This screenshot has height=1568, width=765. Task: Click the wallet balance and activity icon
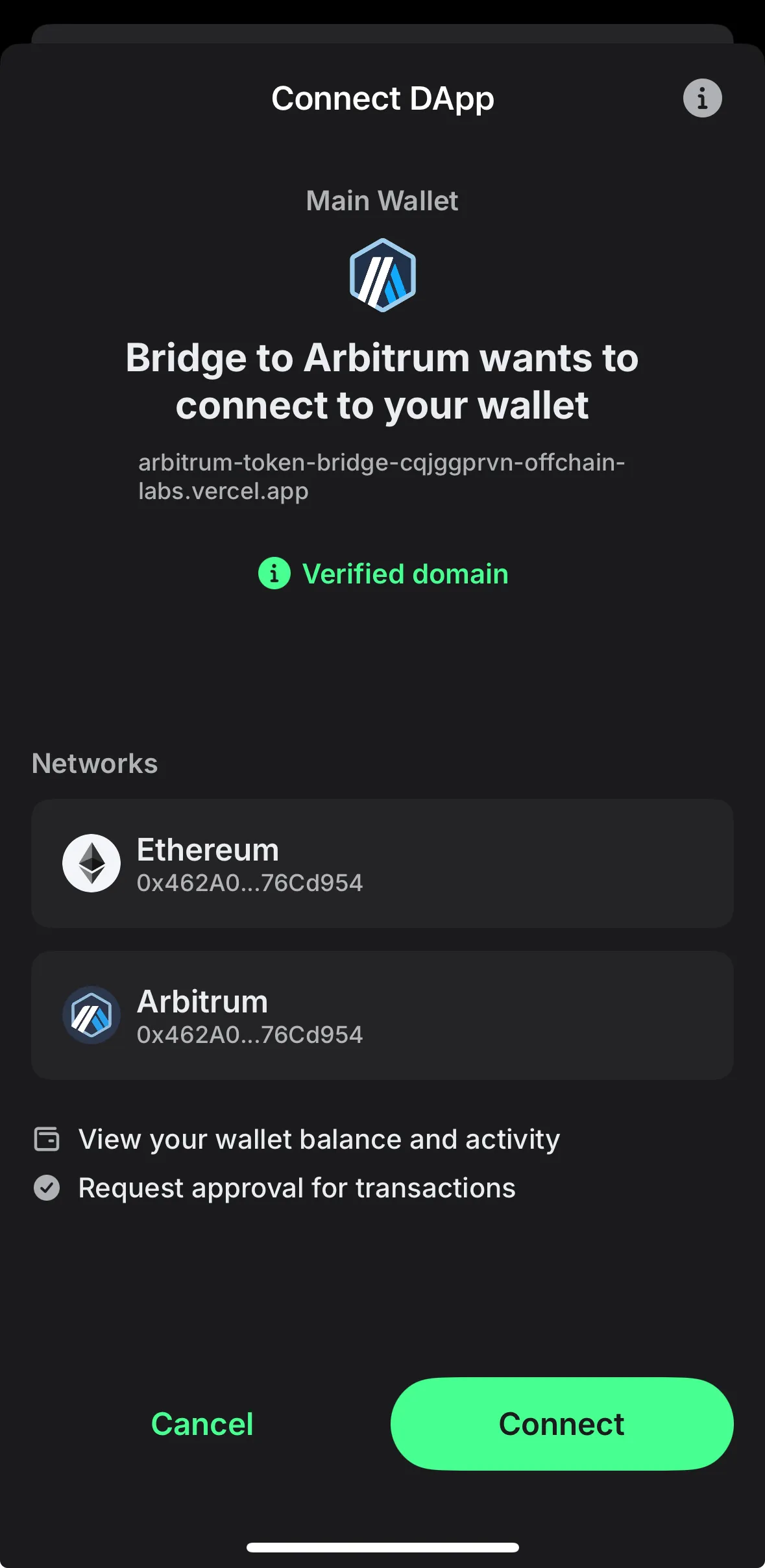pos(46,1139)
